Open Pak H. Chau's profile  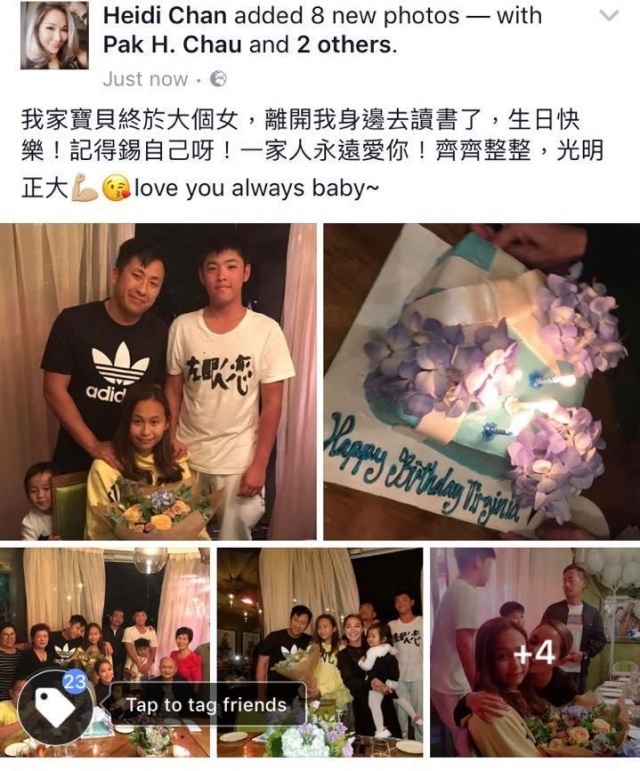coord(167,46)
